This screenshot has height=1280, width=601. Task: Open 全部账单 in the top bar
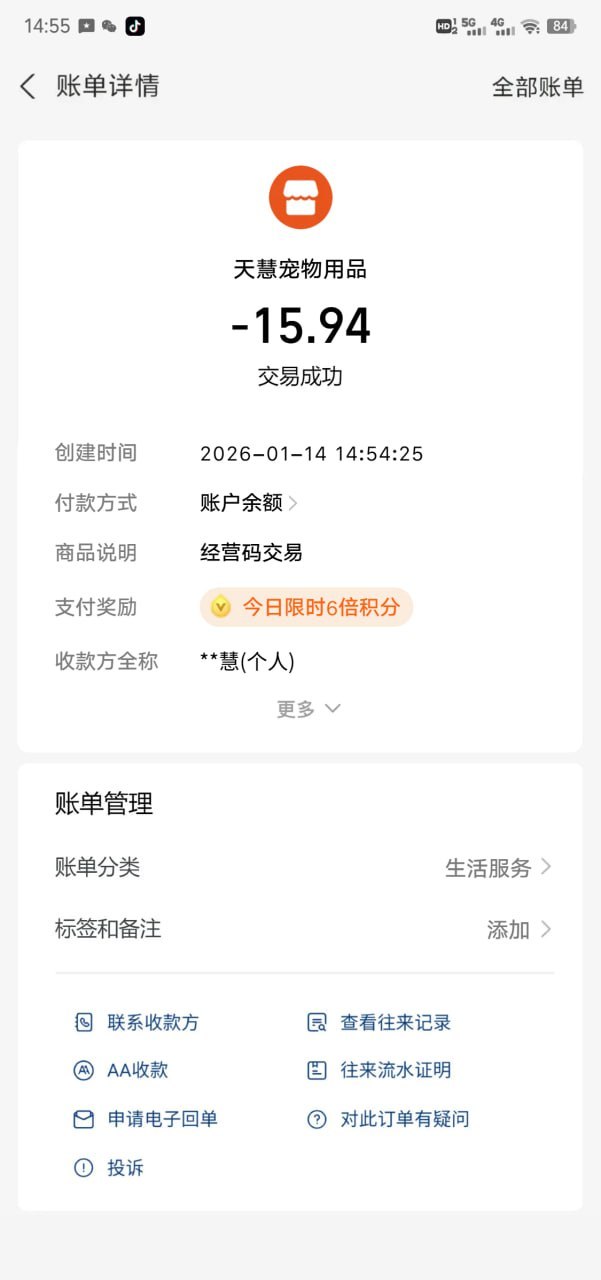point(537,87)
